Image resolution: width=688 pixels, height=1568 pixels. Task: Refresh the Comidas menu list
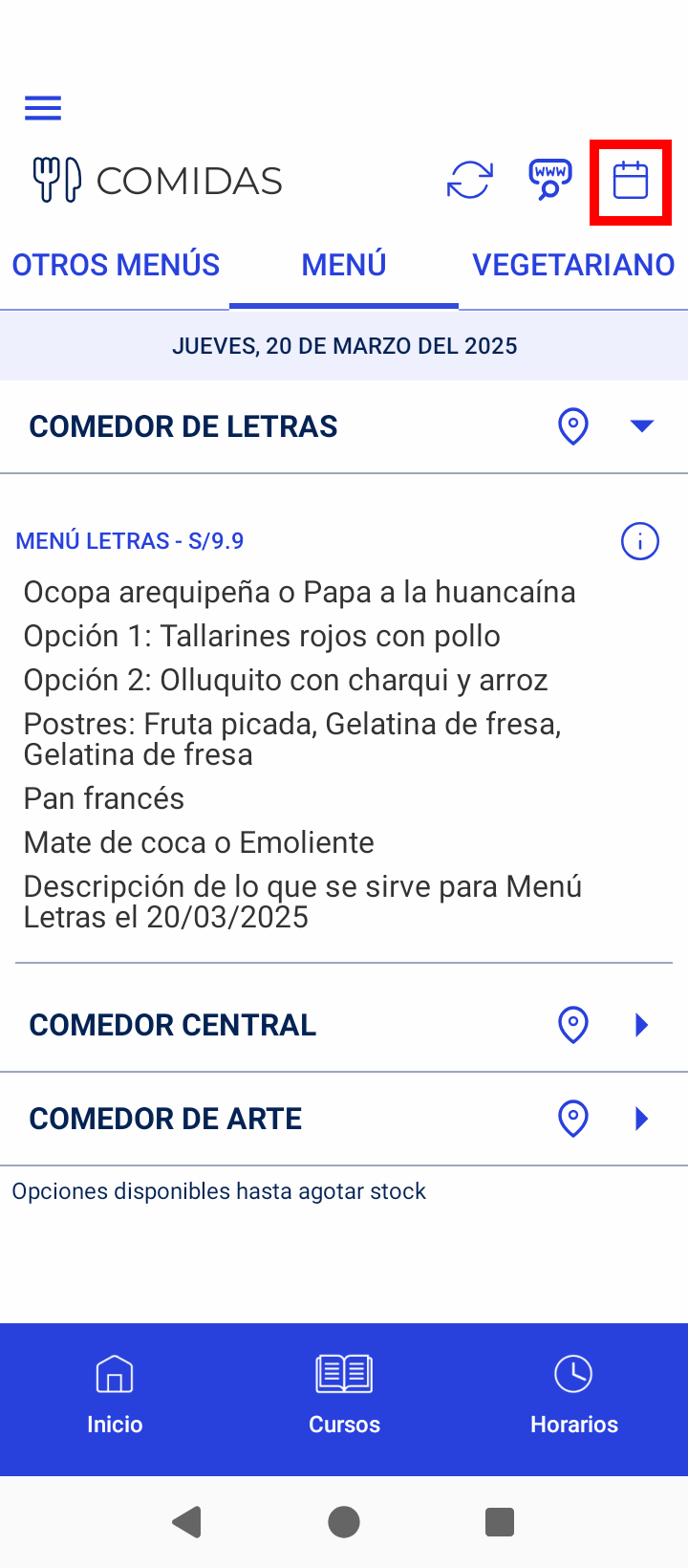click(x=470, y=180)
